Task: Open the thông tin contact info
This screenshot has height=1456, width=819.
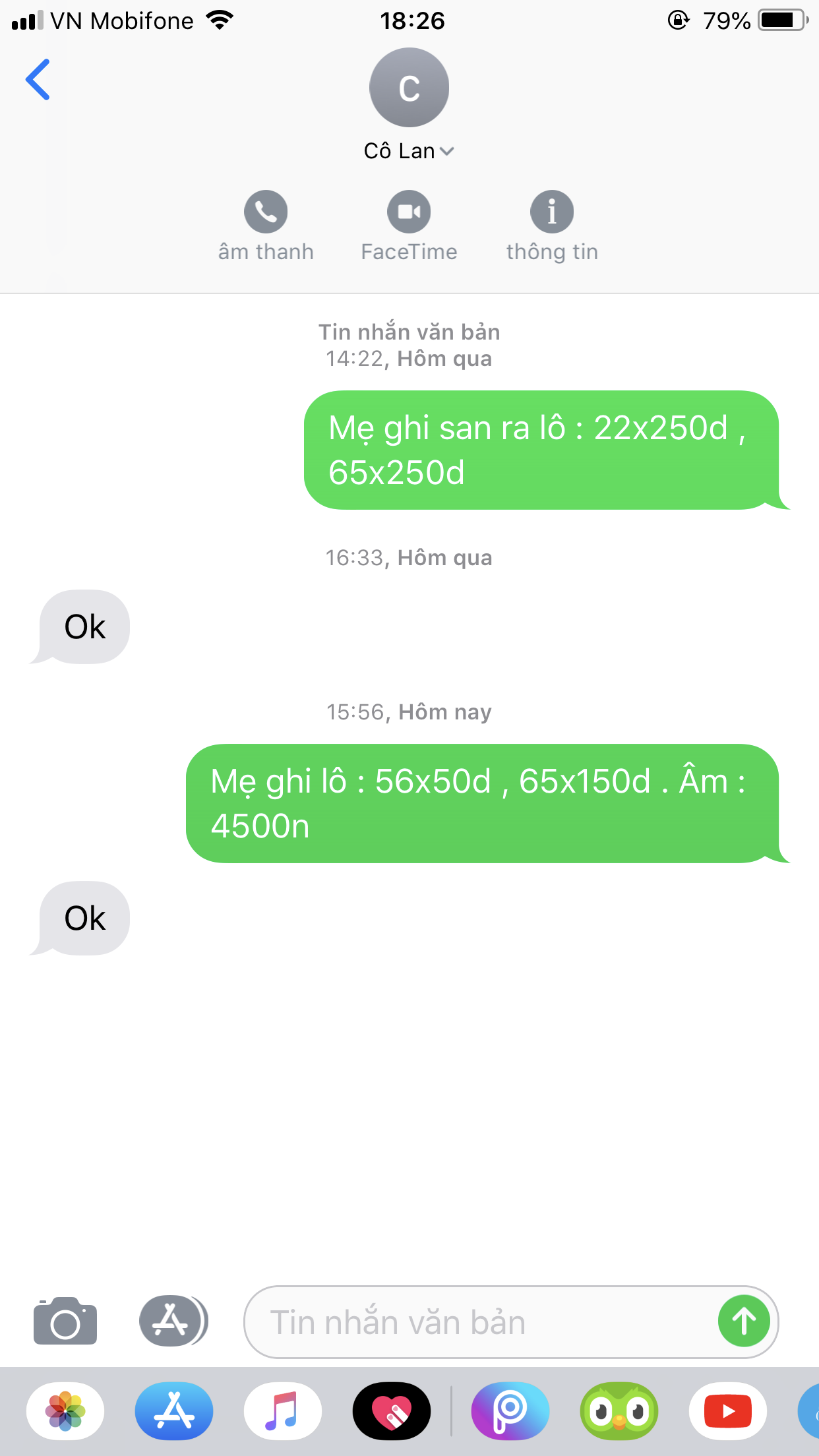Action: [552, 212]
